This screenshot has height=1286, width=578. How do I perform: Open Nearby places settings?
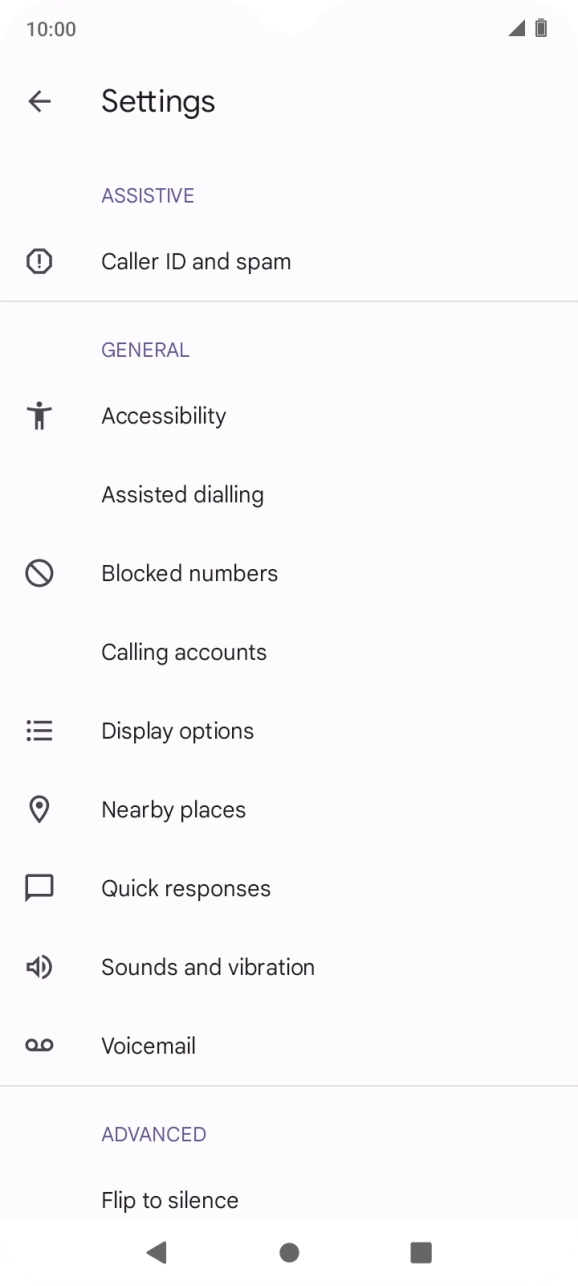pyautogui.click(x=289, y=810)
